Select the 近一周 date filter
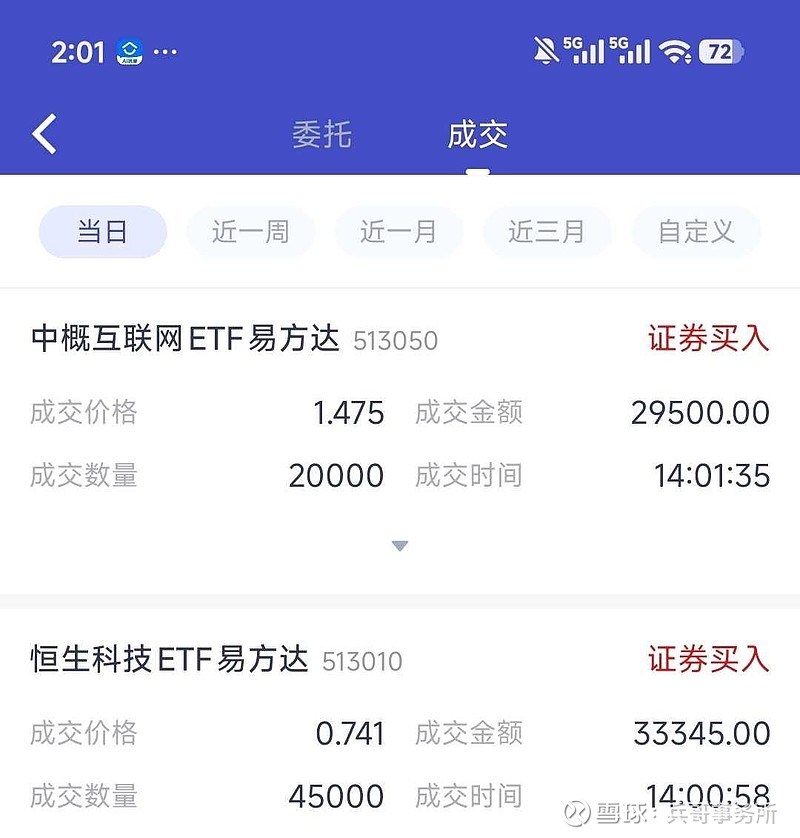Viewport: 800px width, 838px height. coord(251,231)
